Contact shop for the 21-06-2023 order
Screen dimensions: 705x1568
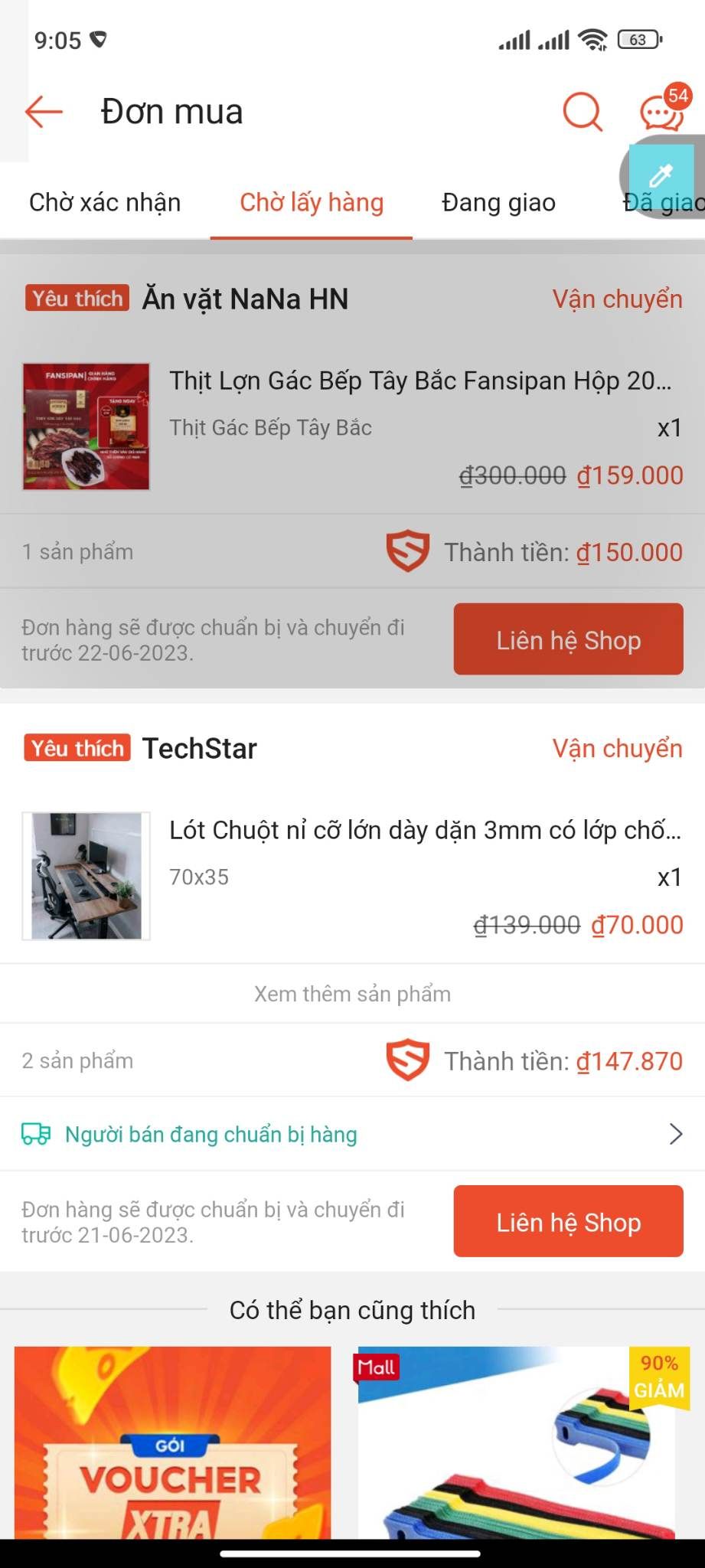568,1222
